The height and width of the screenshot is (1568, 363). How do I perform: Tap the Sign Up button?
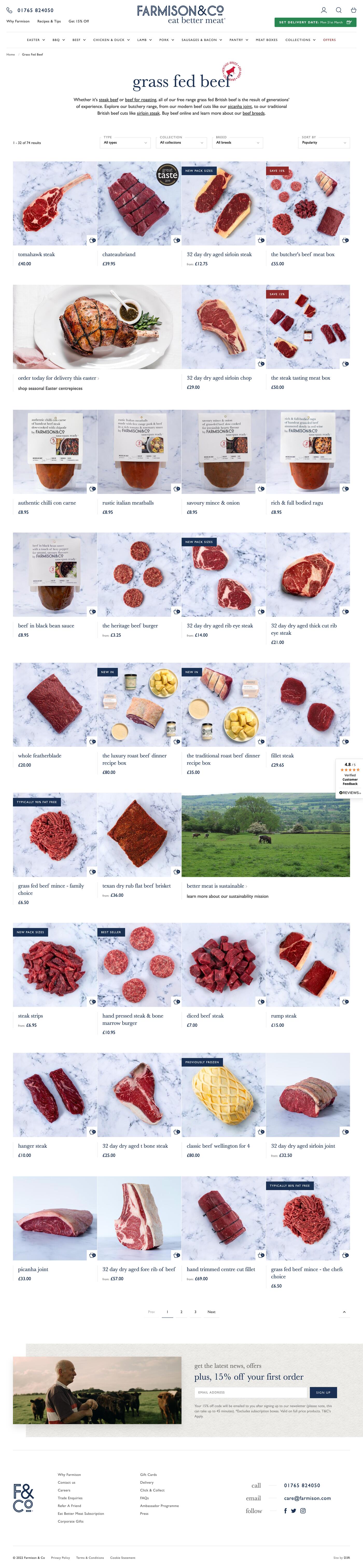[323, 1392]
